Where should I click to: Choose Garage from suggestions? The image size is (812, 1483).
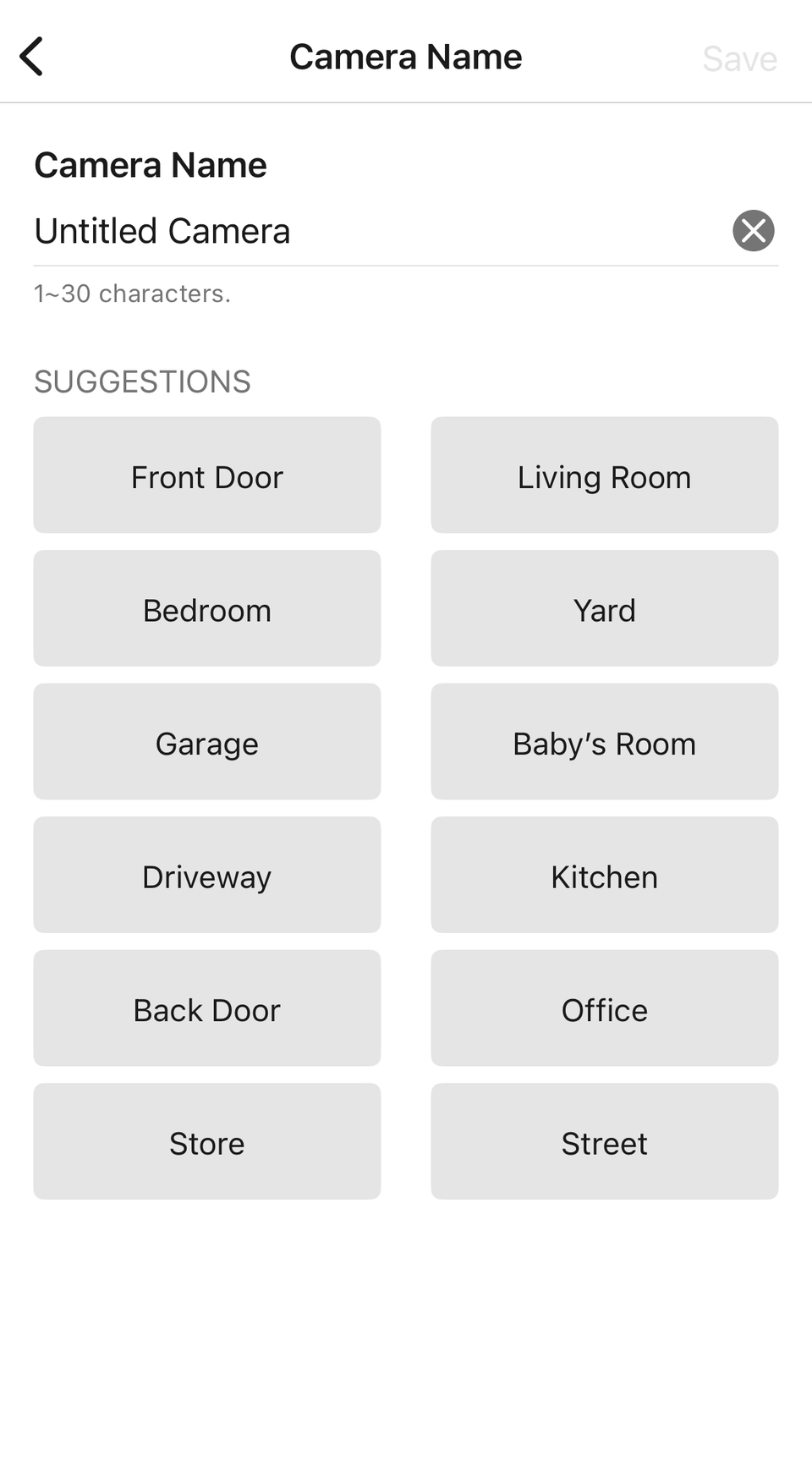[x=207, y=742]
